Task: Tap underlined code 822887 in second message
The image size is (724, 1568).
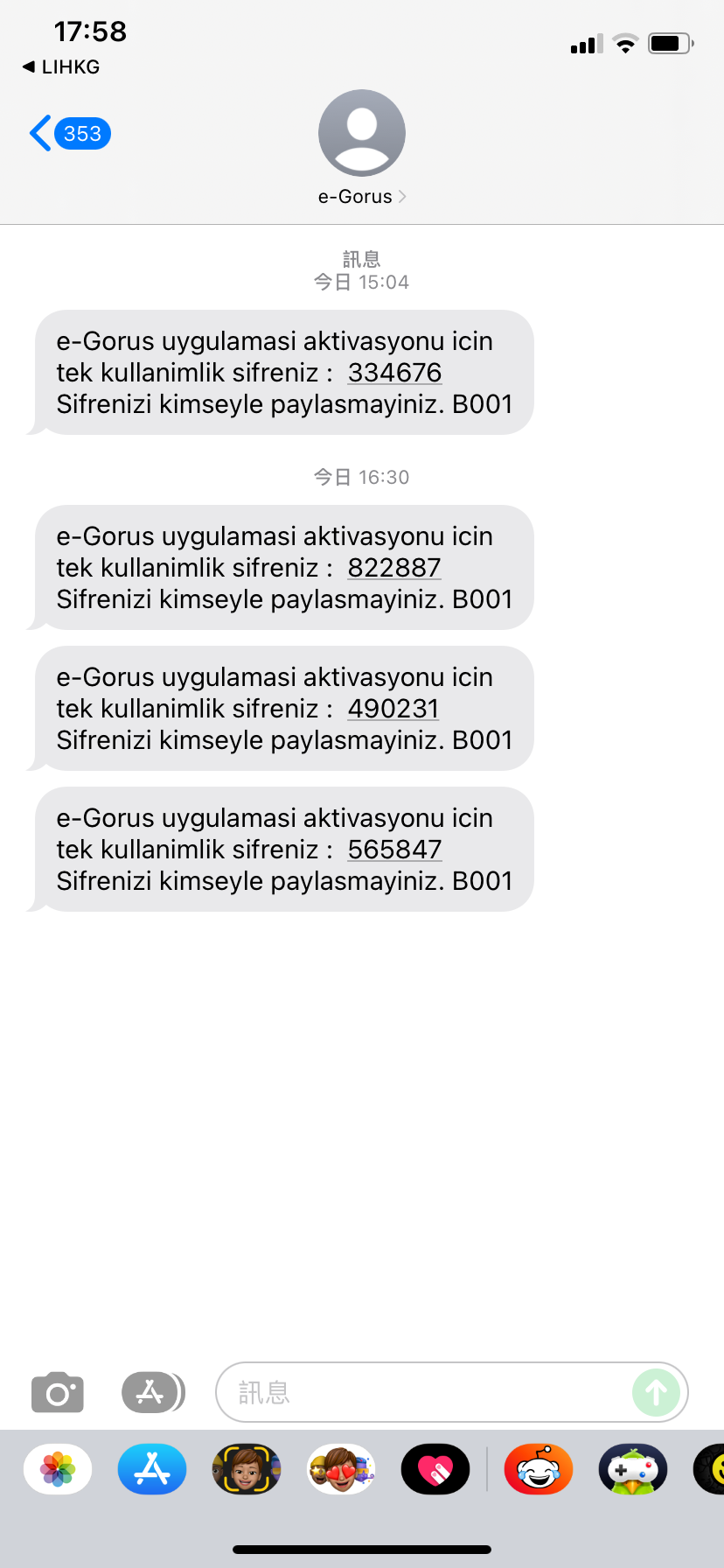Action: pos(394,568)
